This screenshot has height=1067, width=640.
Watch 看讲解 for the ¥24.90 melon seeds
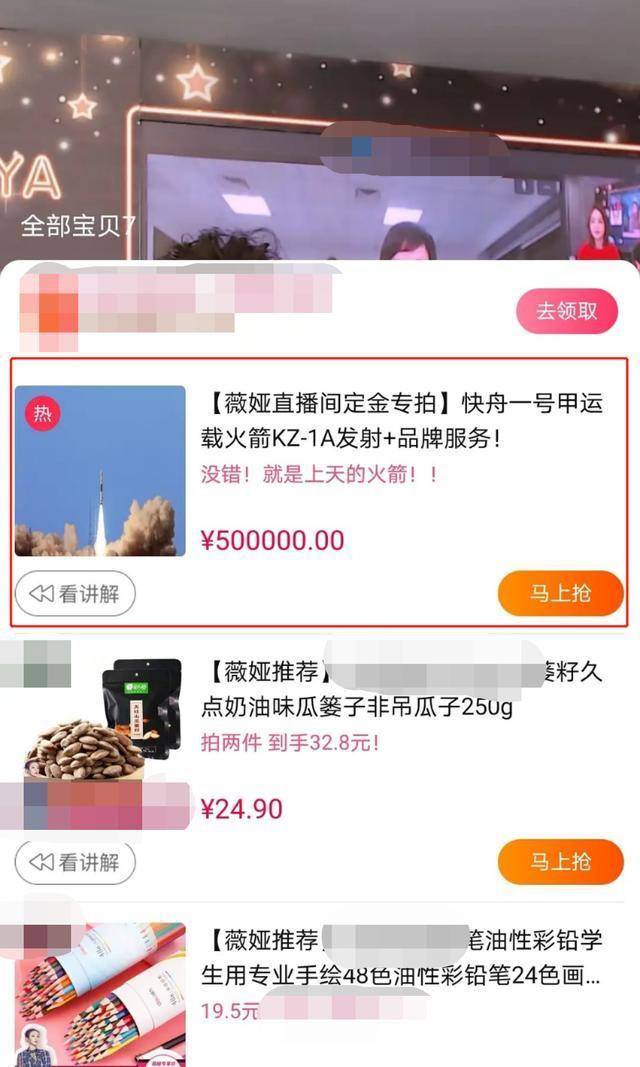pyautogui.click(x=75, y=862)
